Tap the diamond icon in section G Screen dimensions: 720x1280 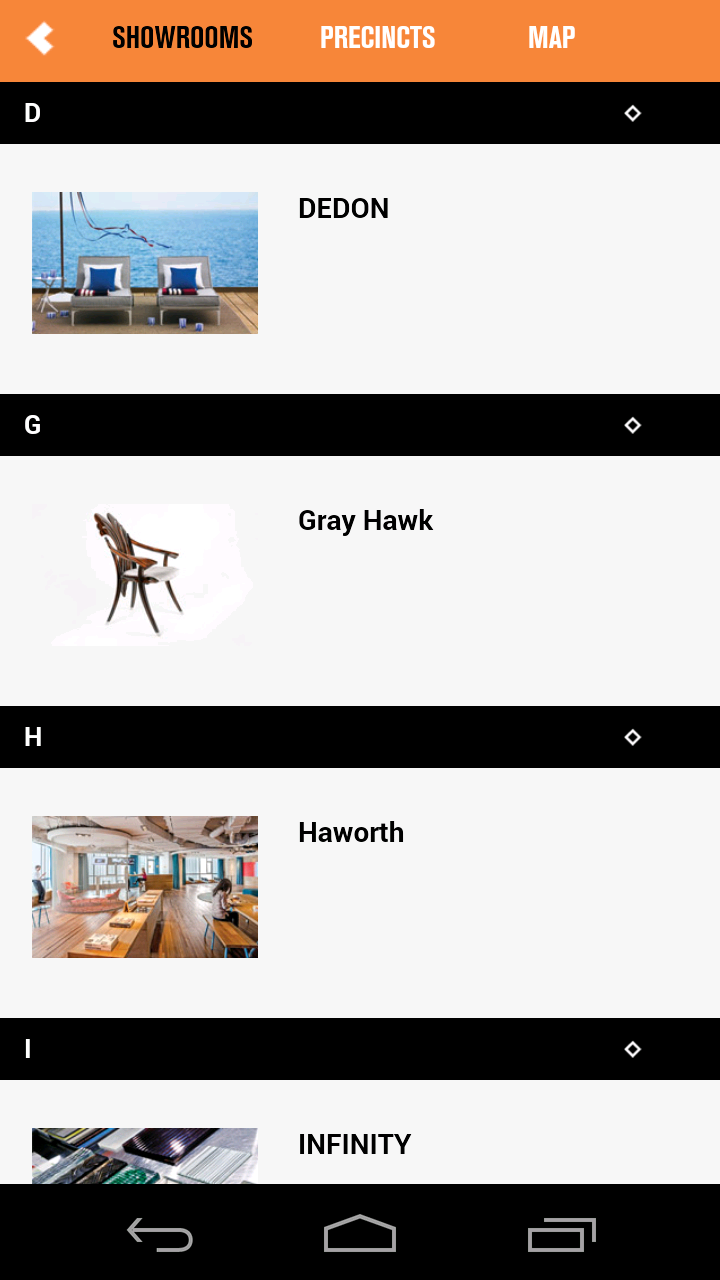632,425
